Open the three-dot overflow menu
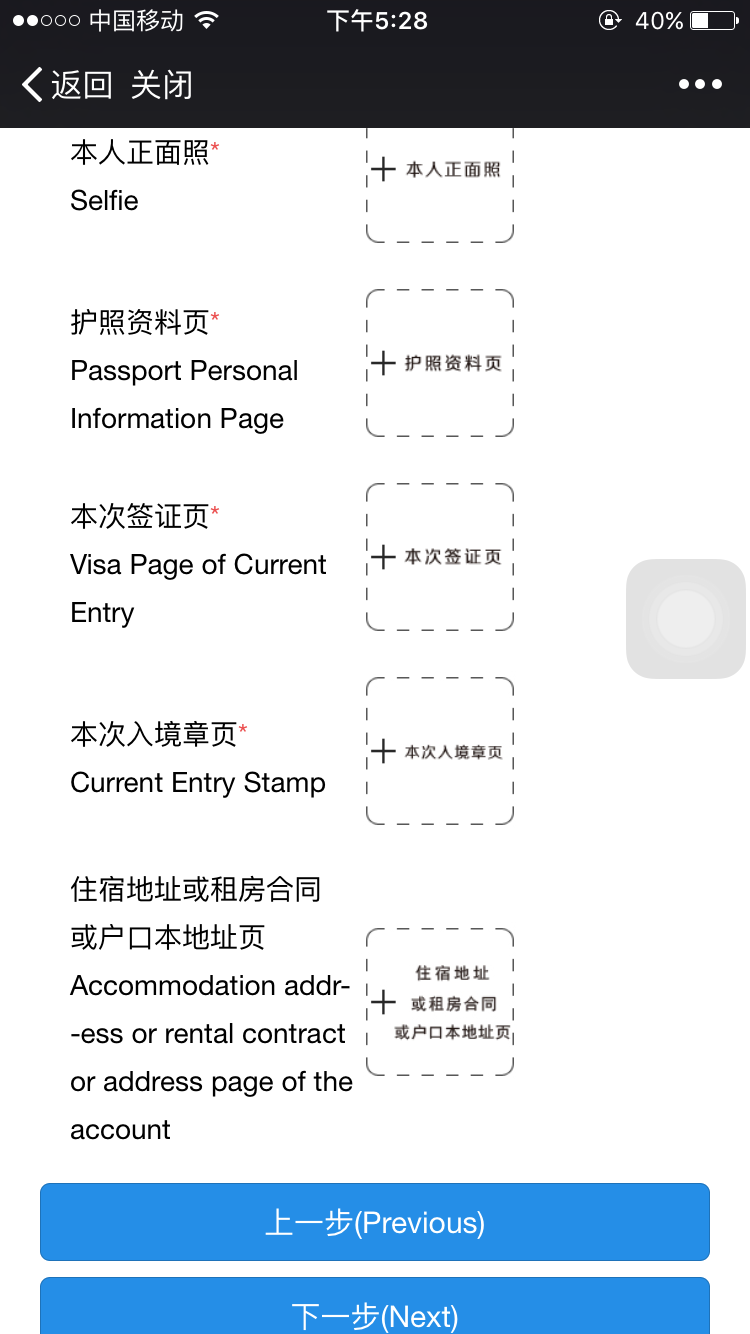This screenshot has height=1334, width=750. pyautogui.click(x=700, y=85)
